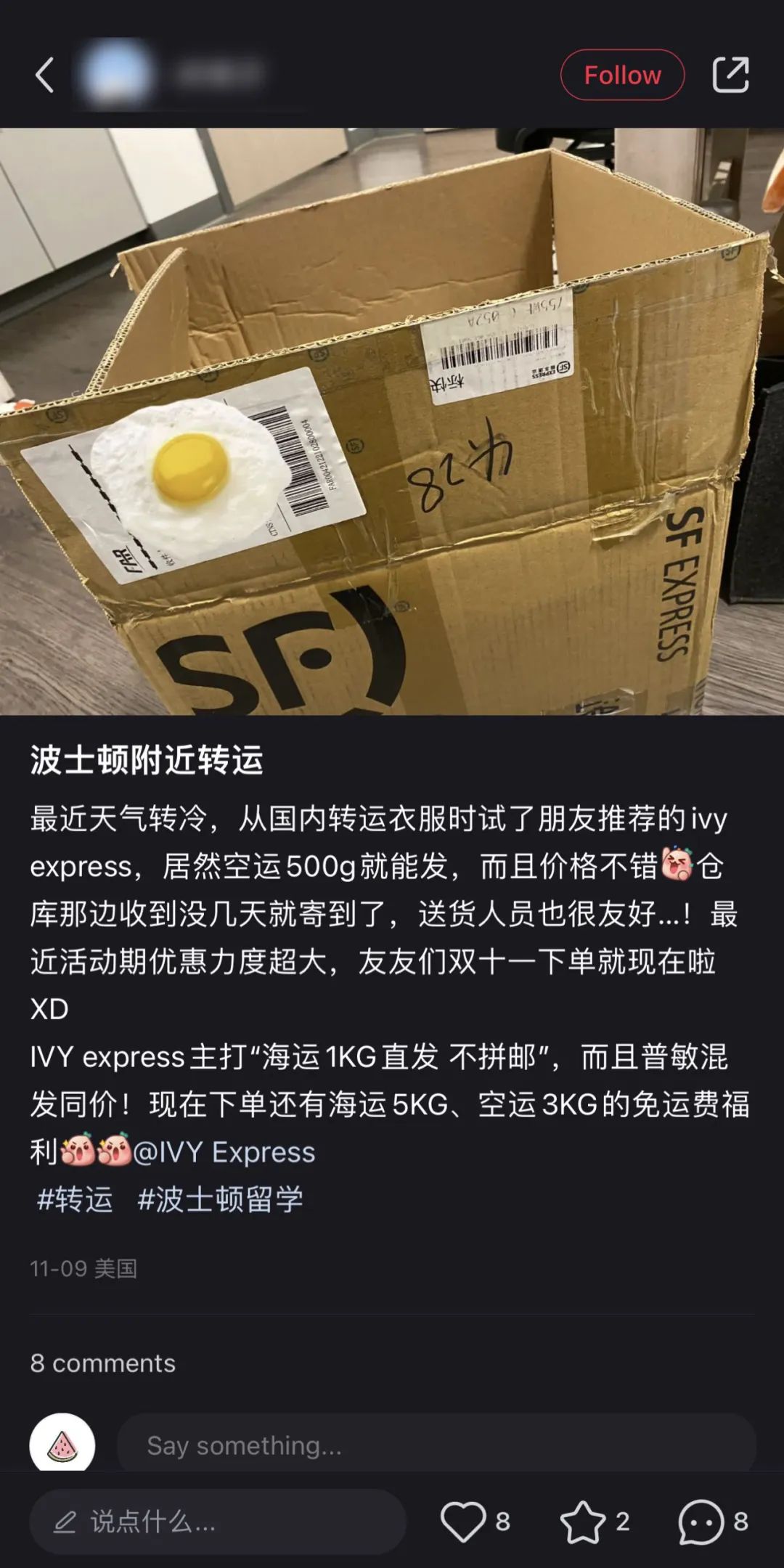Screen dimensions: 784x1568
Task: Share this post via the top-right icon
Action: [x=730, y=75]
